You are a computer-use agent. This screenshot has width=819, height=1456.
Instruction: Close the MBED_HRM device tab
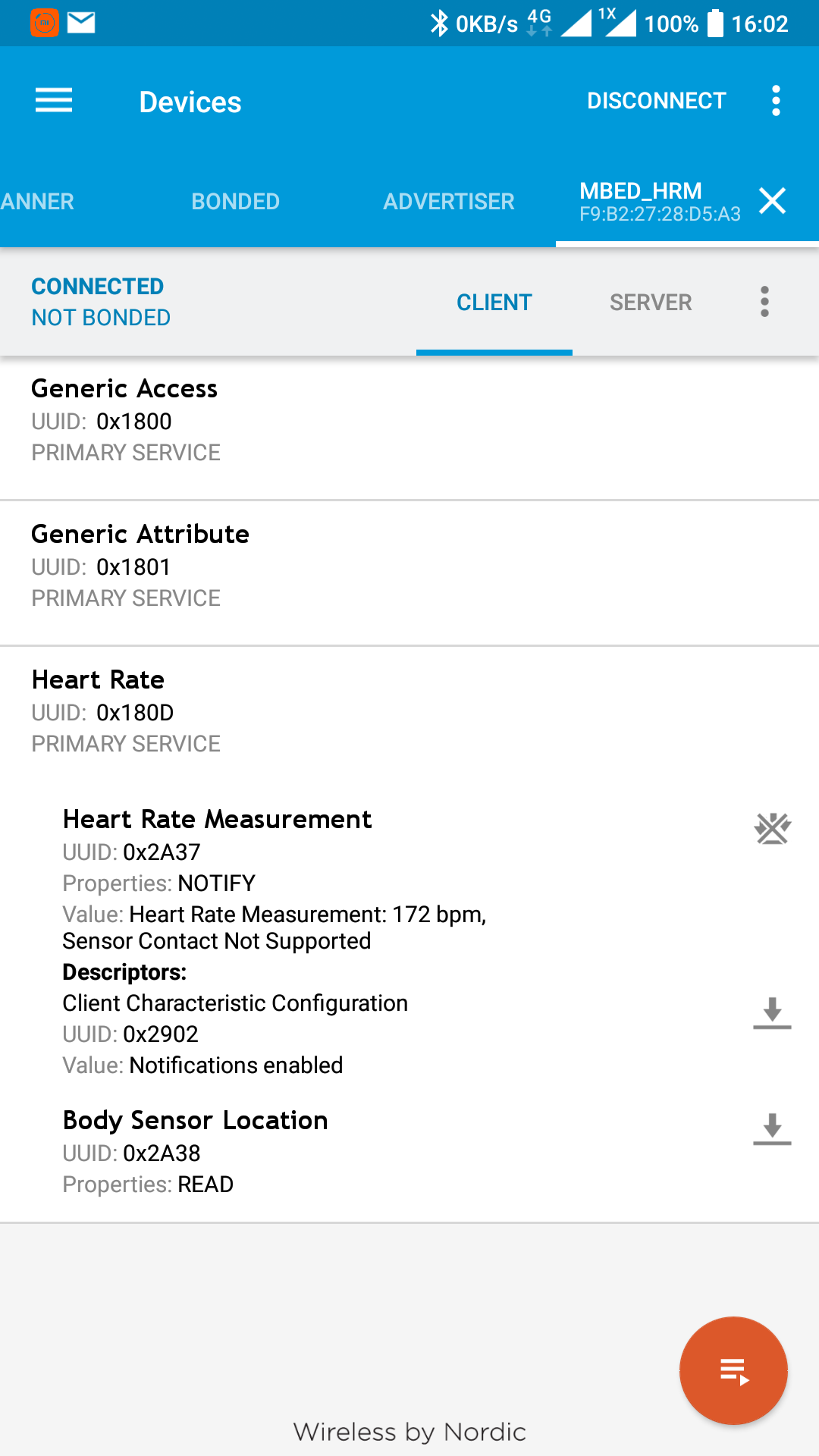772,201
